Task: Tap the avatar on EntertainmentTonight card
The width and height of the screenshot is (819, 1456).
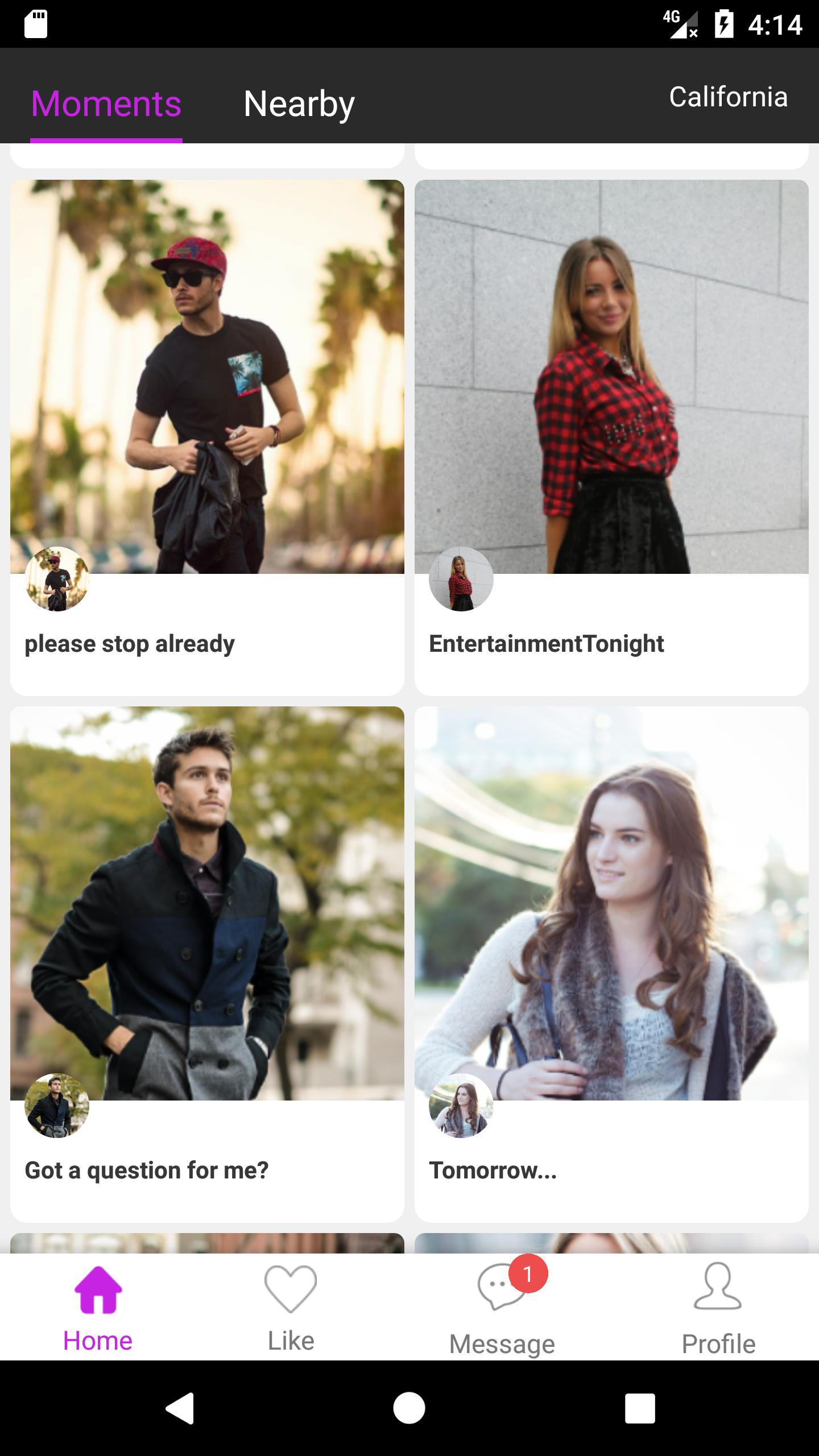Action: [x=461, y=579]
